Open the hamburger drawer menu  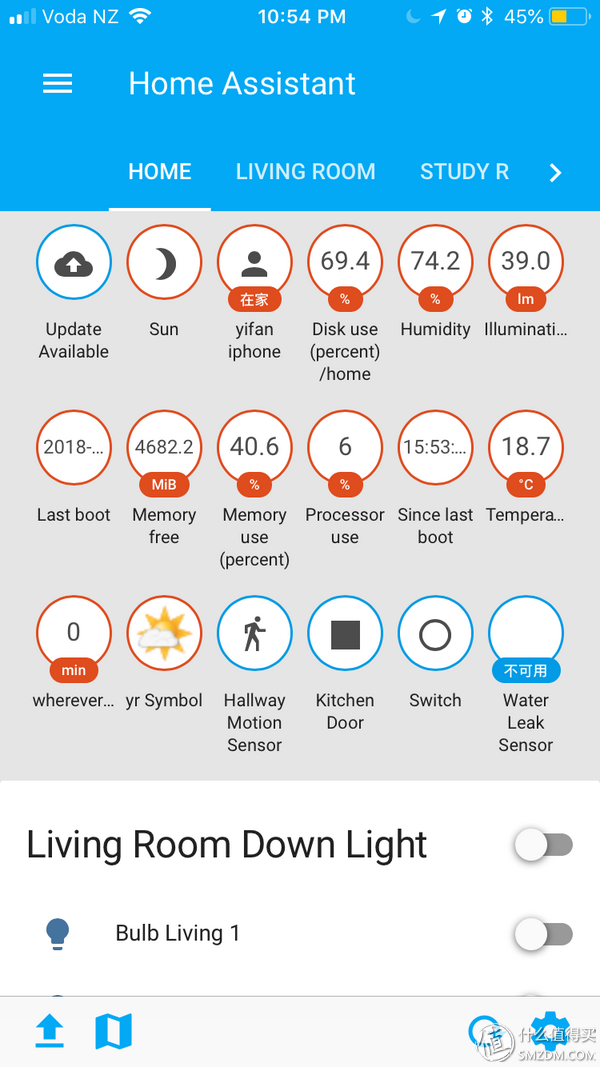pyautogui.click(x=58, y=84)
